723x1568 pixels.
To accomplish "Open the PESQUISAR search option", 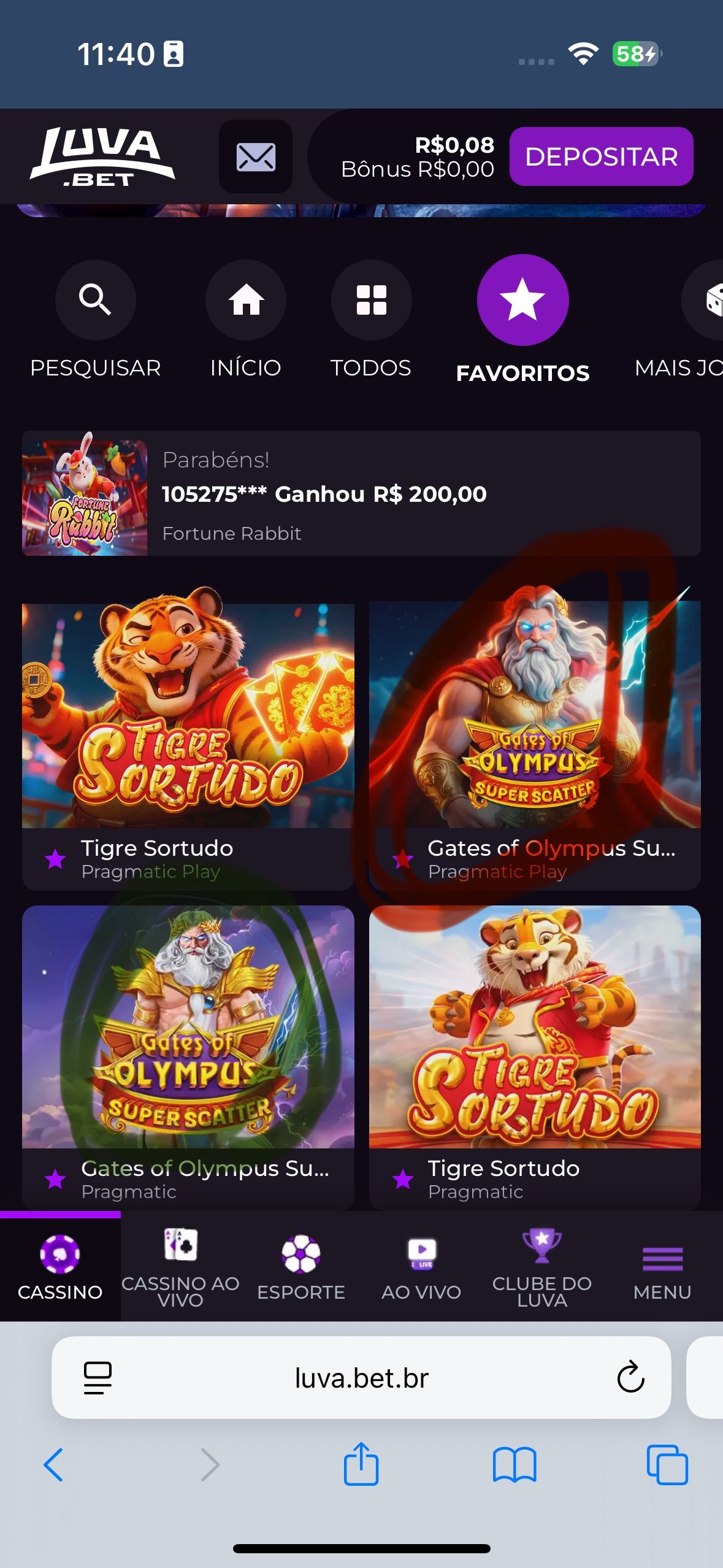I will coord(95,300).
